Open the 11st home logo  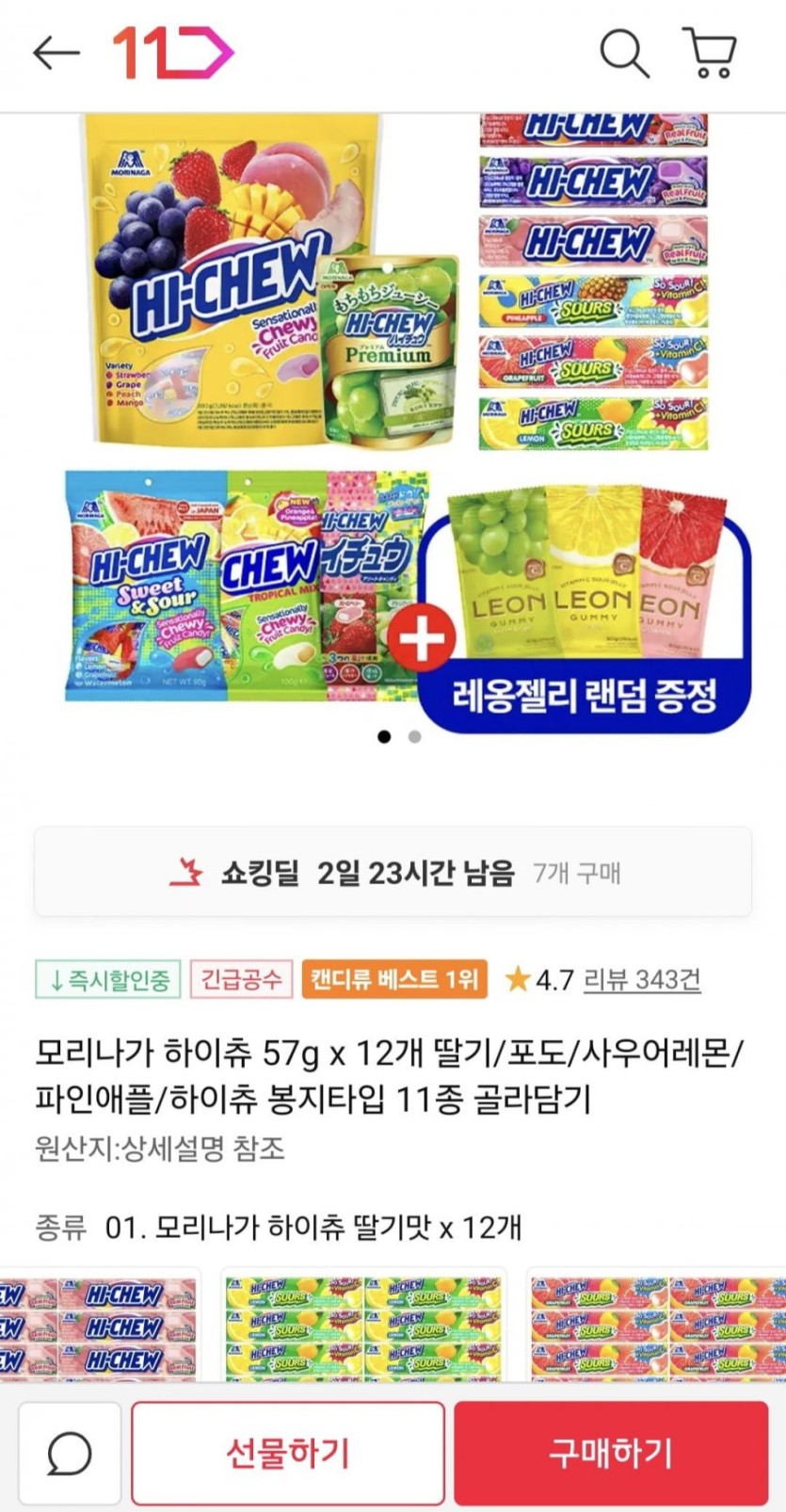173,53
